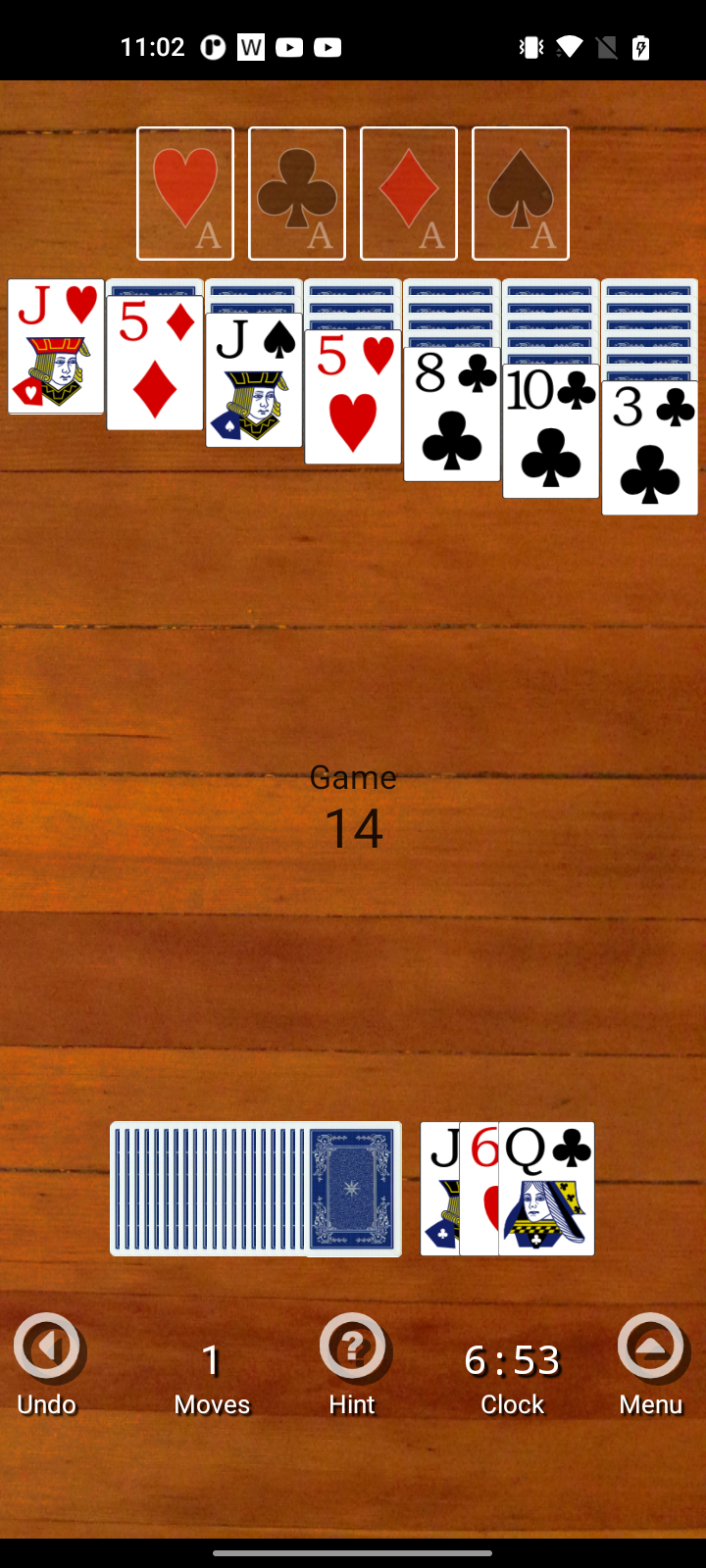The width and height of the screenshot is (706, 1568).
Task: Tap the eight of clubs card
Action: 452,414
